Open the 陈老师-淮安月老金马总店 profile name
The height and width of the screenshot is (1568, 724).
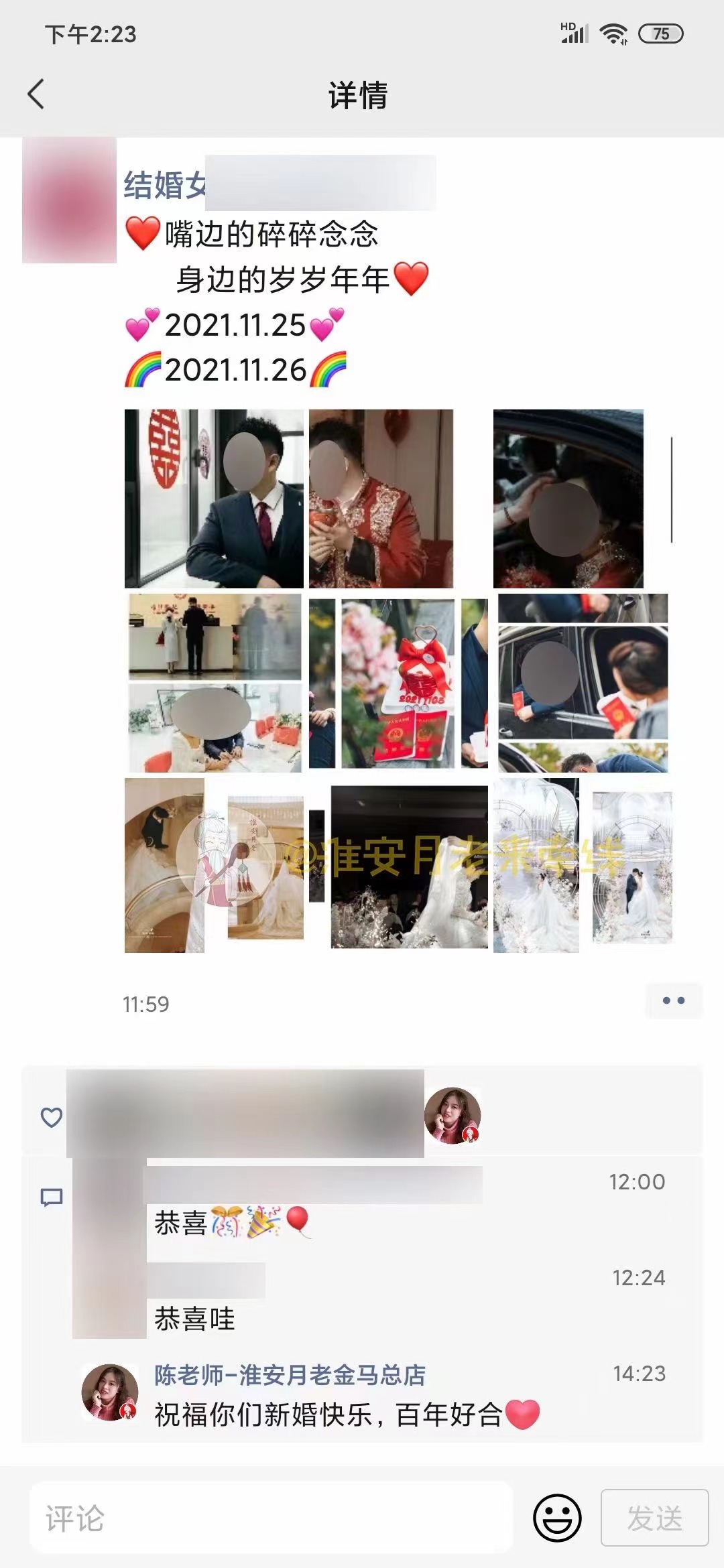click(290, 1374)
